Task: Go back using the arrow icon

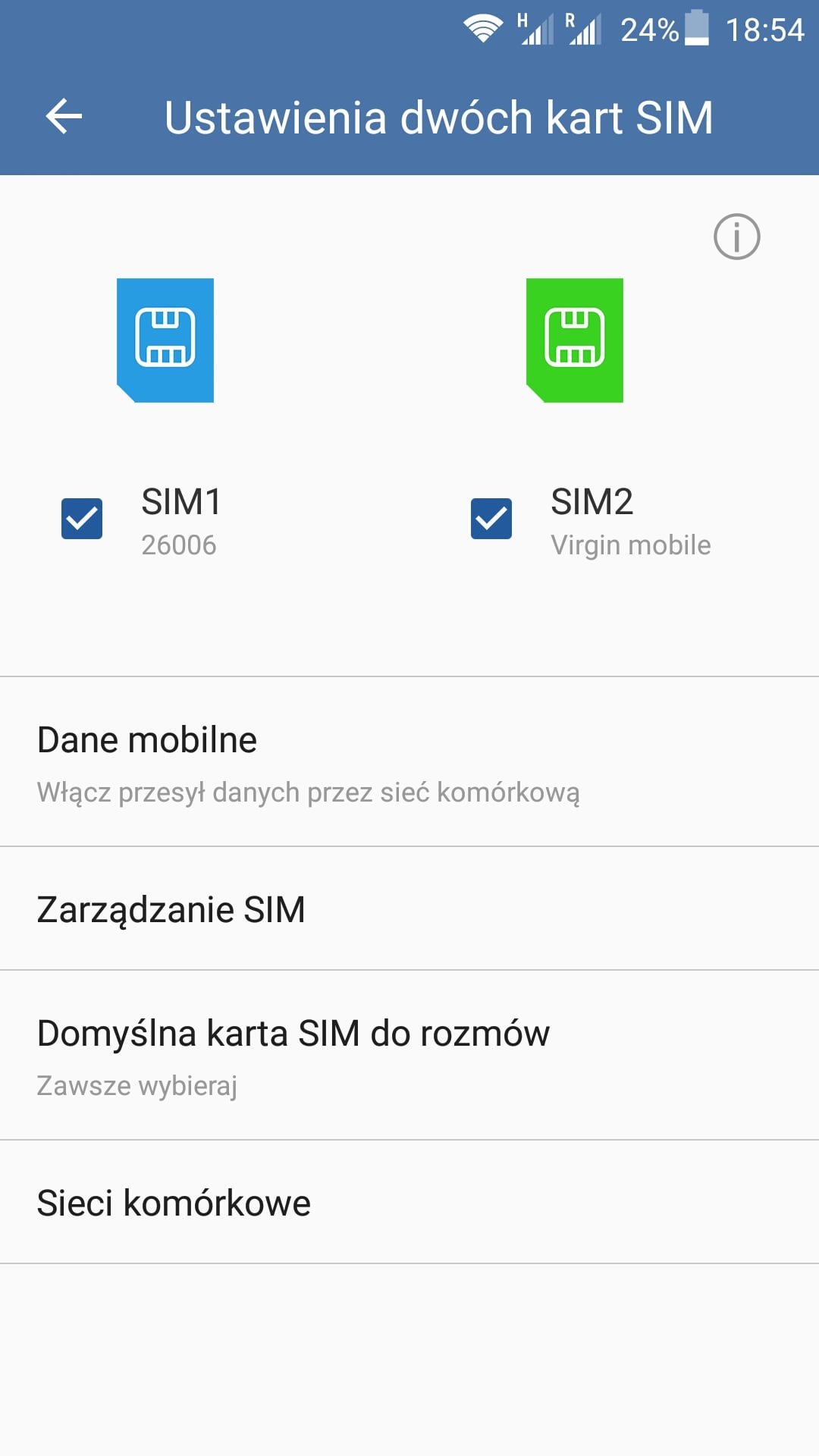Action: tap(64, 117)
